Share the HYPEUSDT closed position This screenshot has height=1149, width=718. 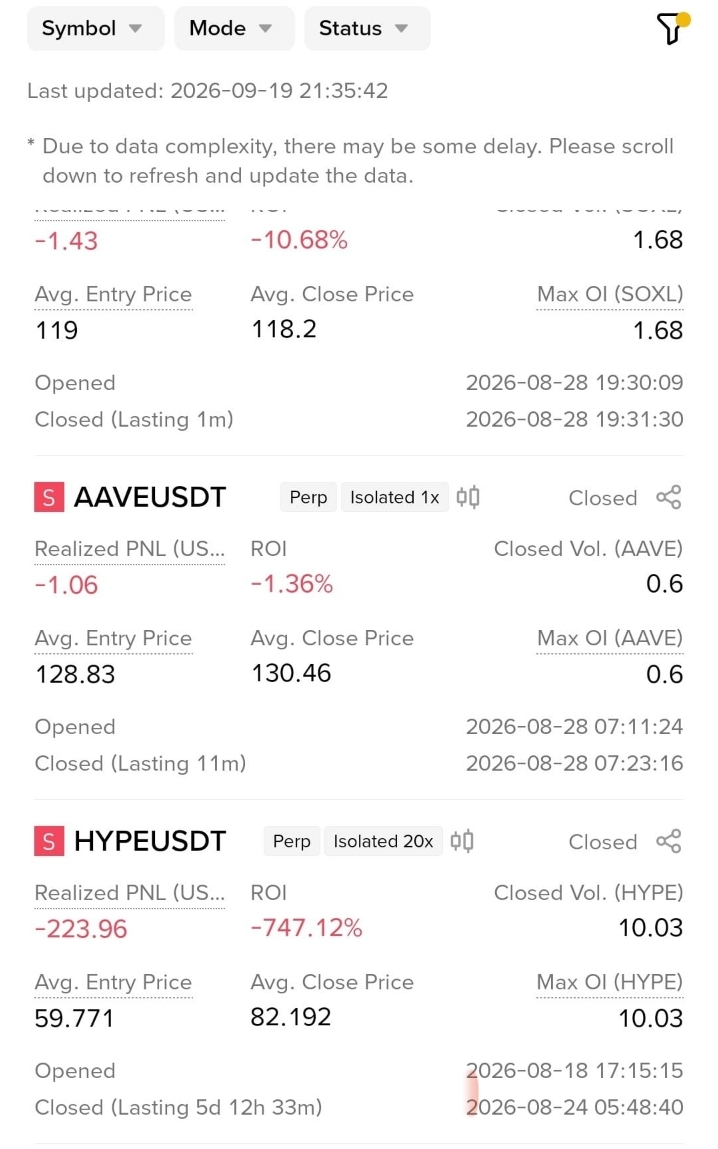[668, 841]
